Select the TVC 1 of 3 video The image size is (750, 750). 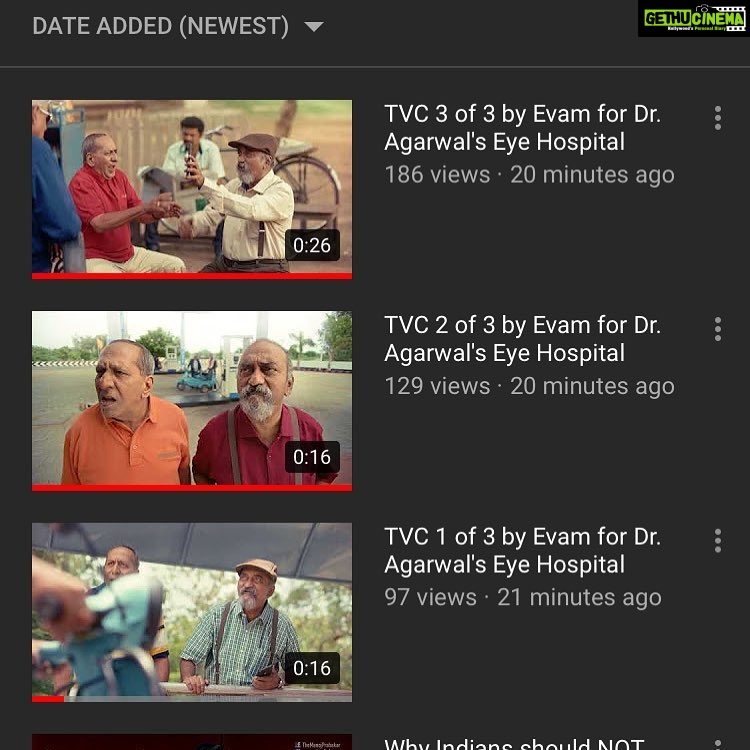point(192,611)
